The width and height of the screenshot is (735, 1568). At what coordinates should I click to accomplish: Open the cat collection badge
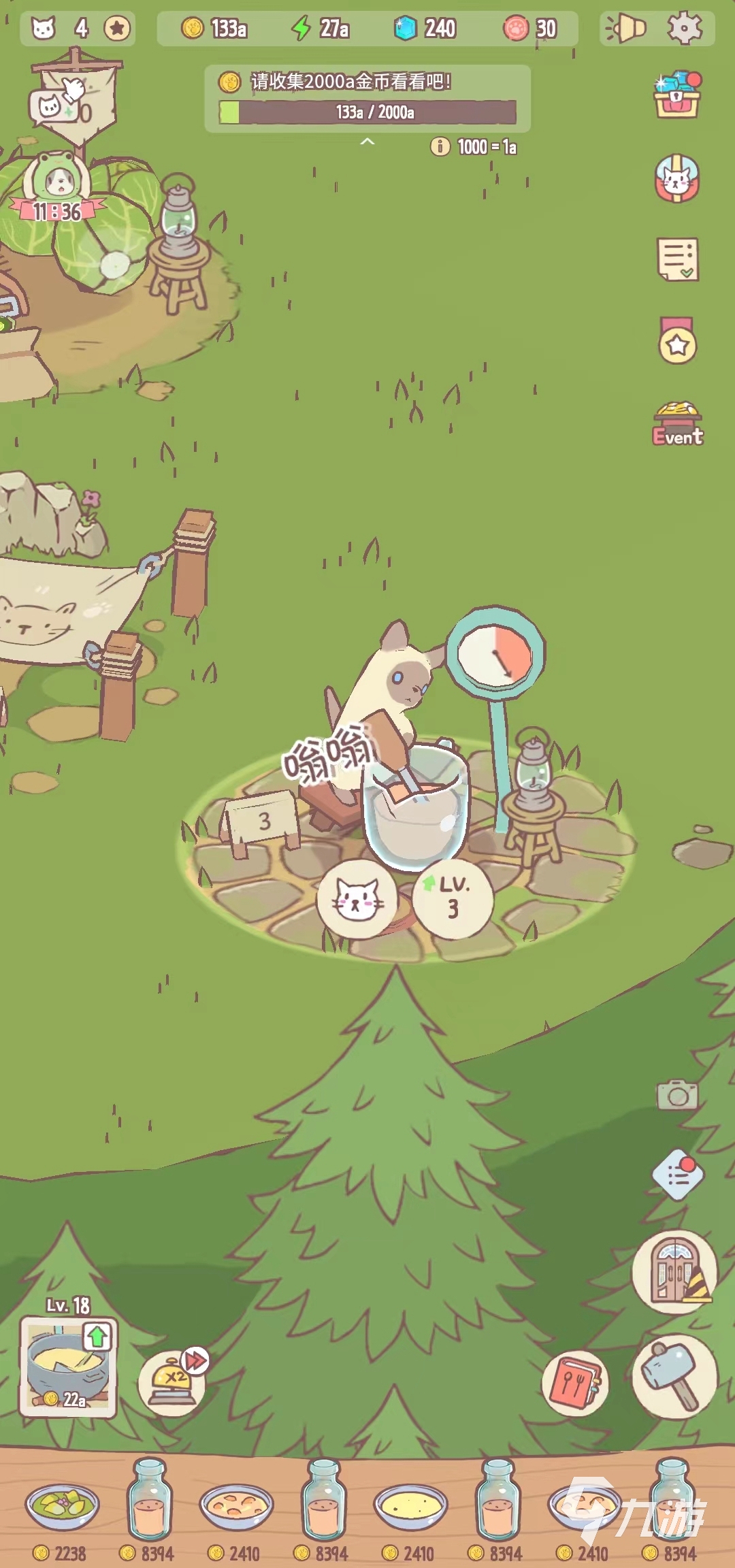tap(677, 179)
